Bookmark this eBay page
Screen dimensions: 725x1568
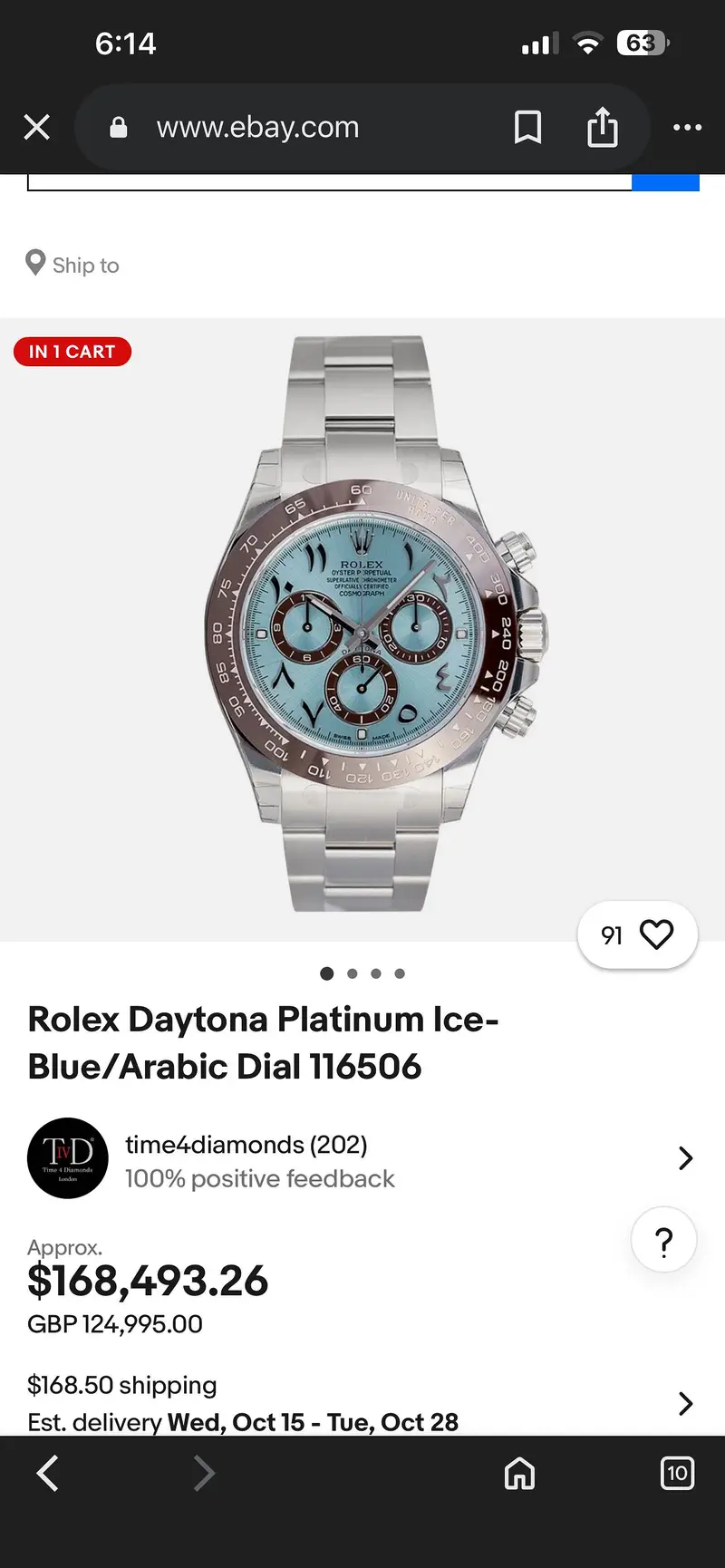point(528,127)
